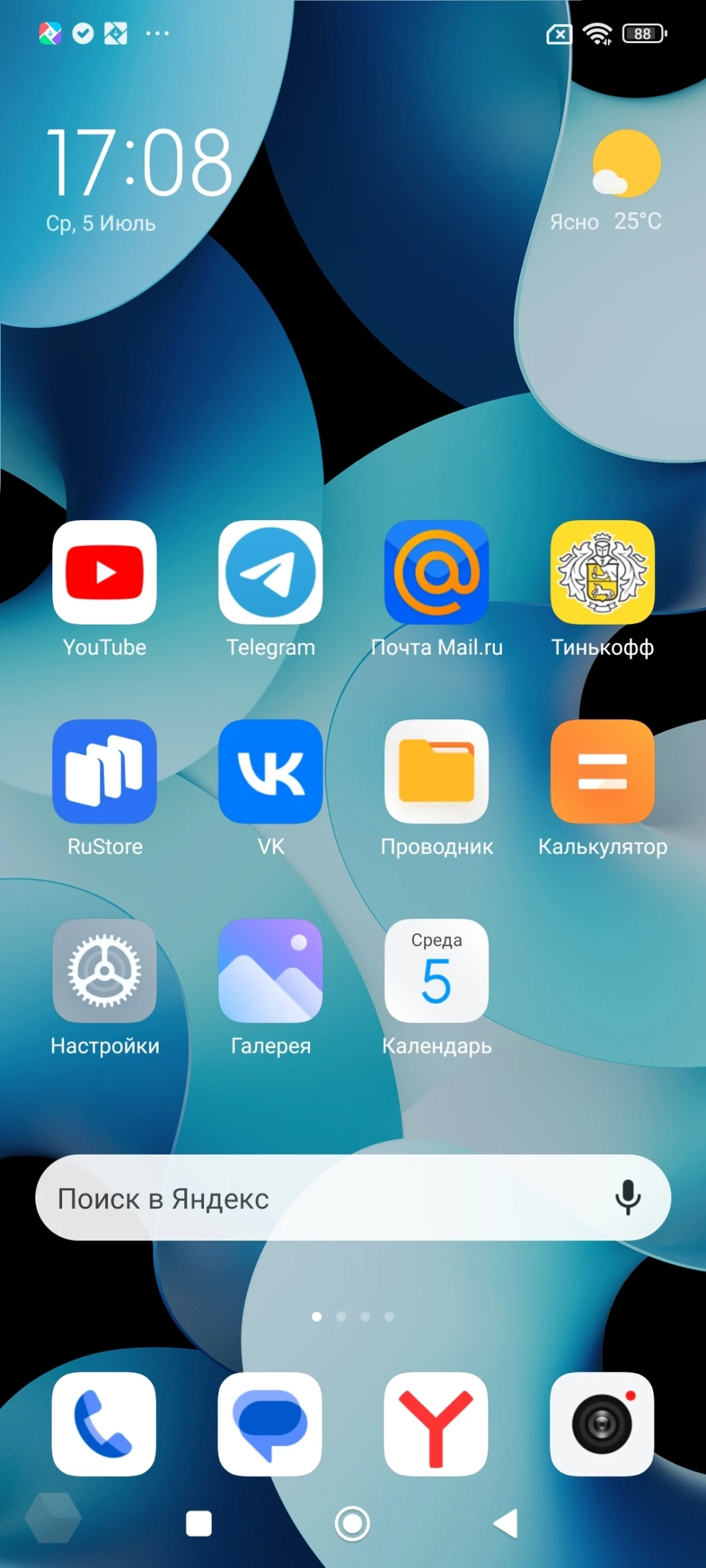Launch the Тинькофф banking app
This screenshot has height=1568, width=706.
tap(602, 572)
